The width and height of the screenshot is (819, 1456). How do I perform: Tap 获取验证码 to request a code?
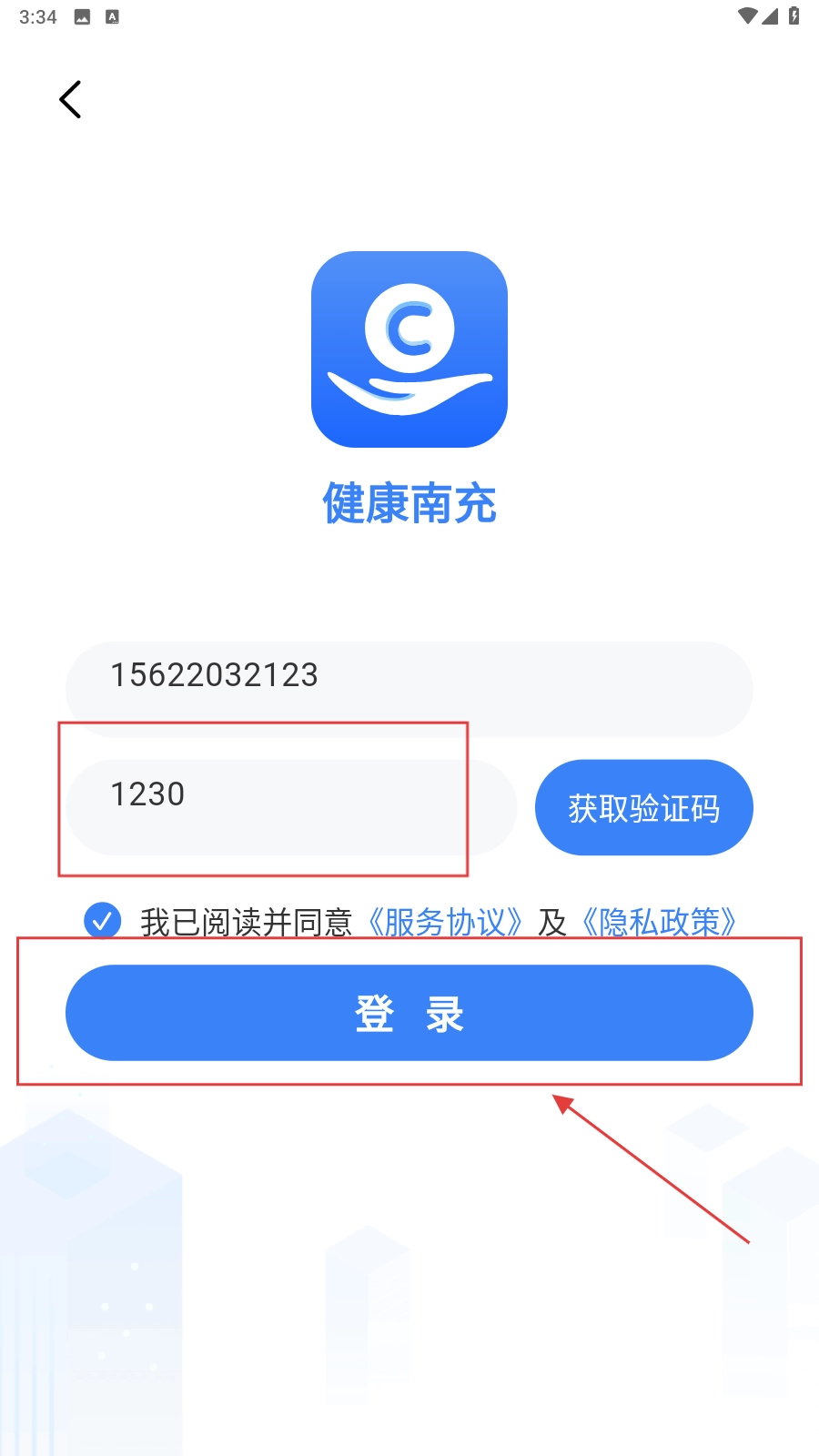point(643,807)
